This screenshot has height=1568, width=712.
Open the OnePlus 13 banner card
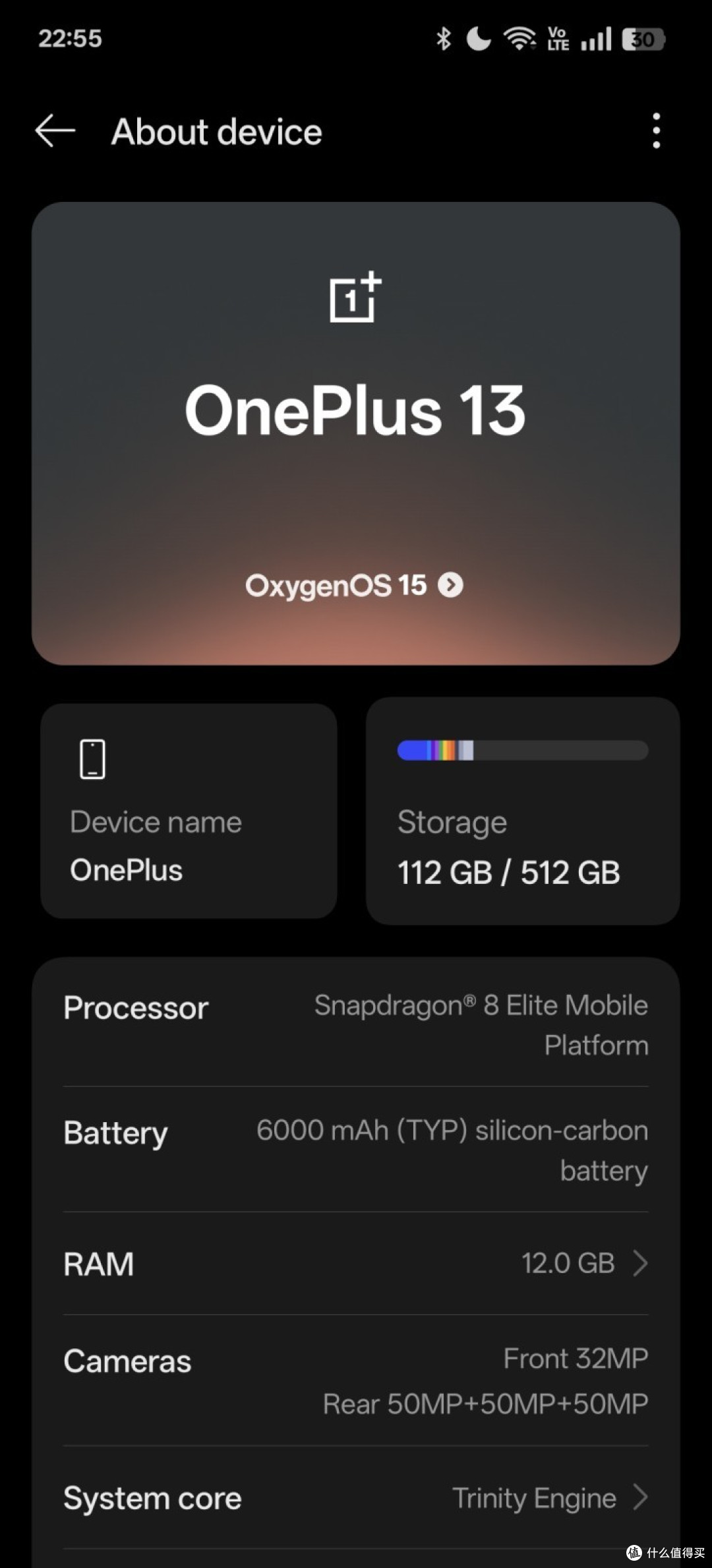[356, 433]
